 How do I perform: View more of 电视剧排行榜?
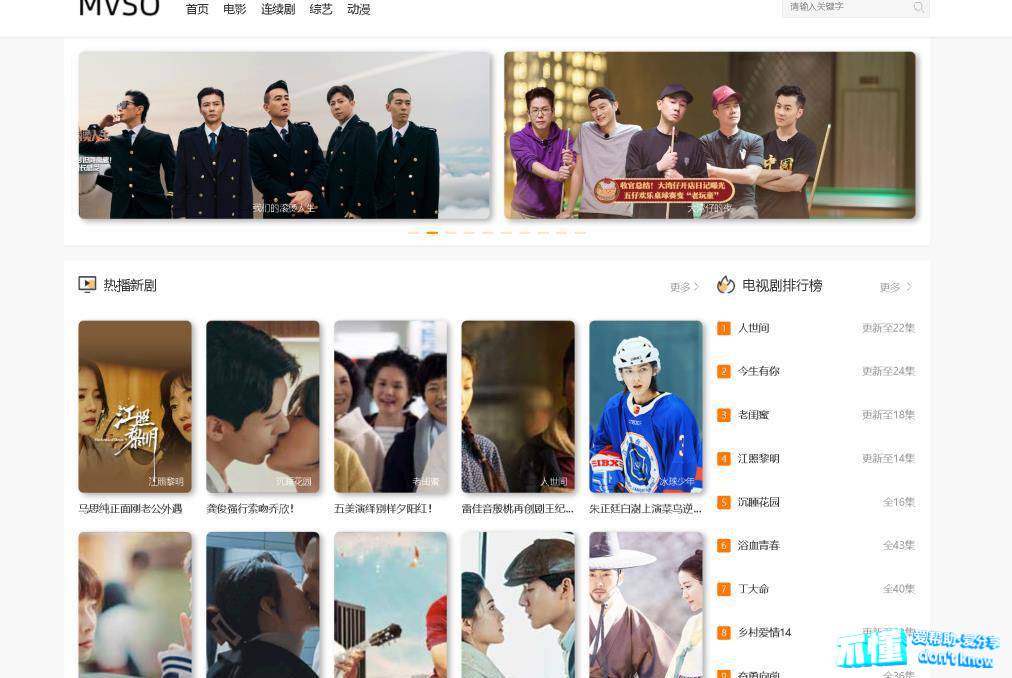coord(895,287)
